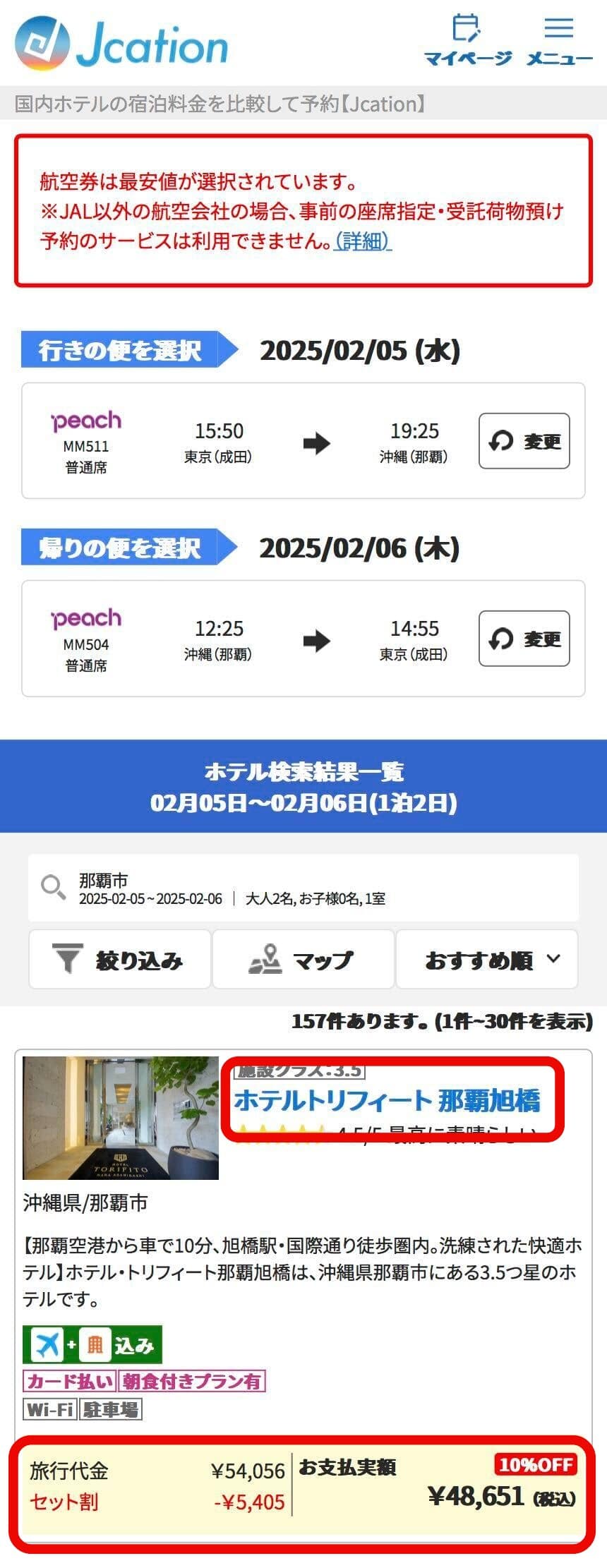
Task: Expand the おすすめ順 sort dropdown
Action: tap(487, 960)
